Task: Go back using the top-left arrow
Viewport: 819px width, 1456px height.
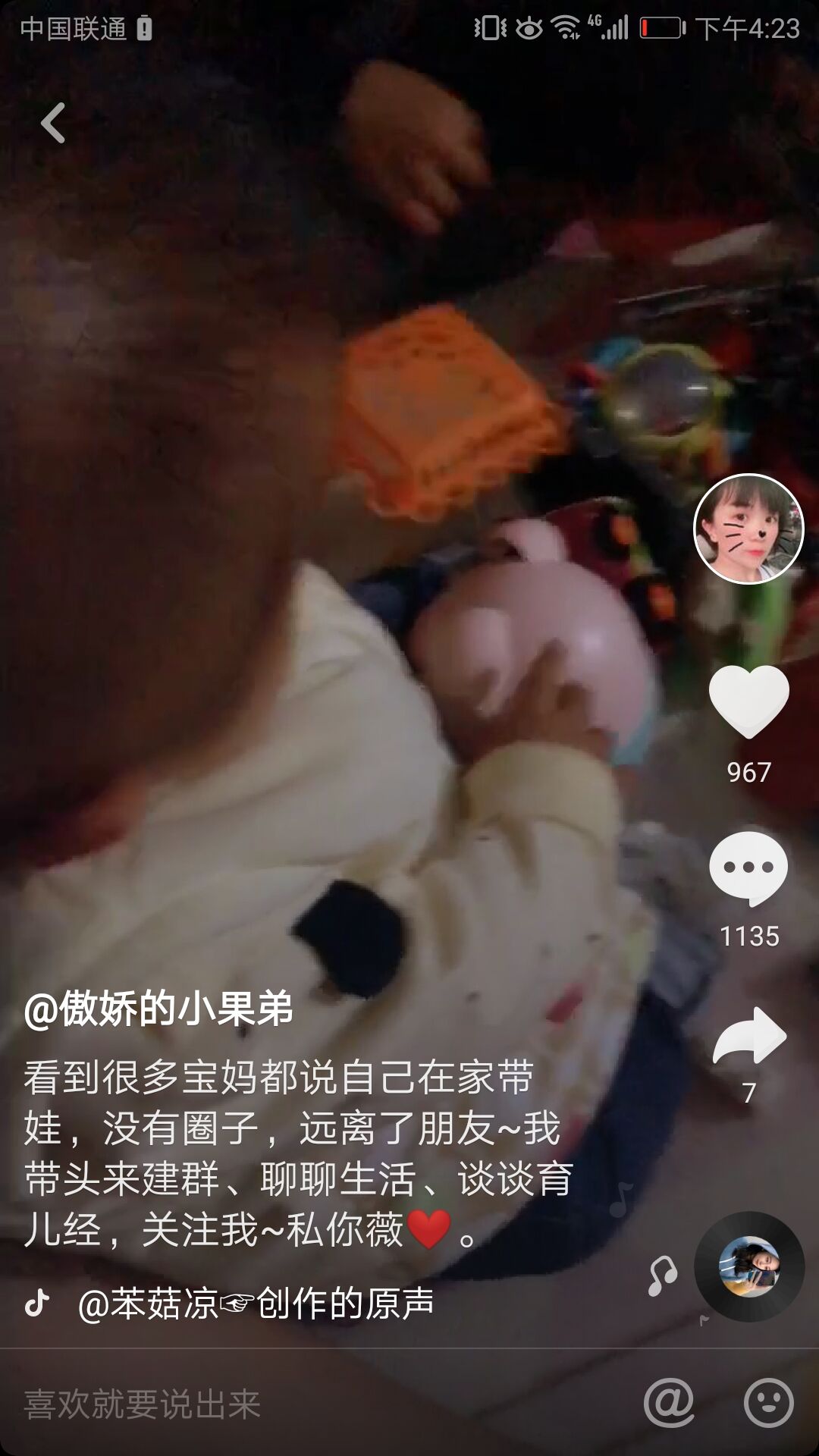Action: (x=53, y=123)
